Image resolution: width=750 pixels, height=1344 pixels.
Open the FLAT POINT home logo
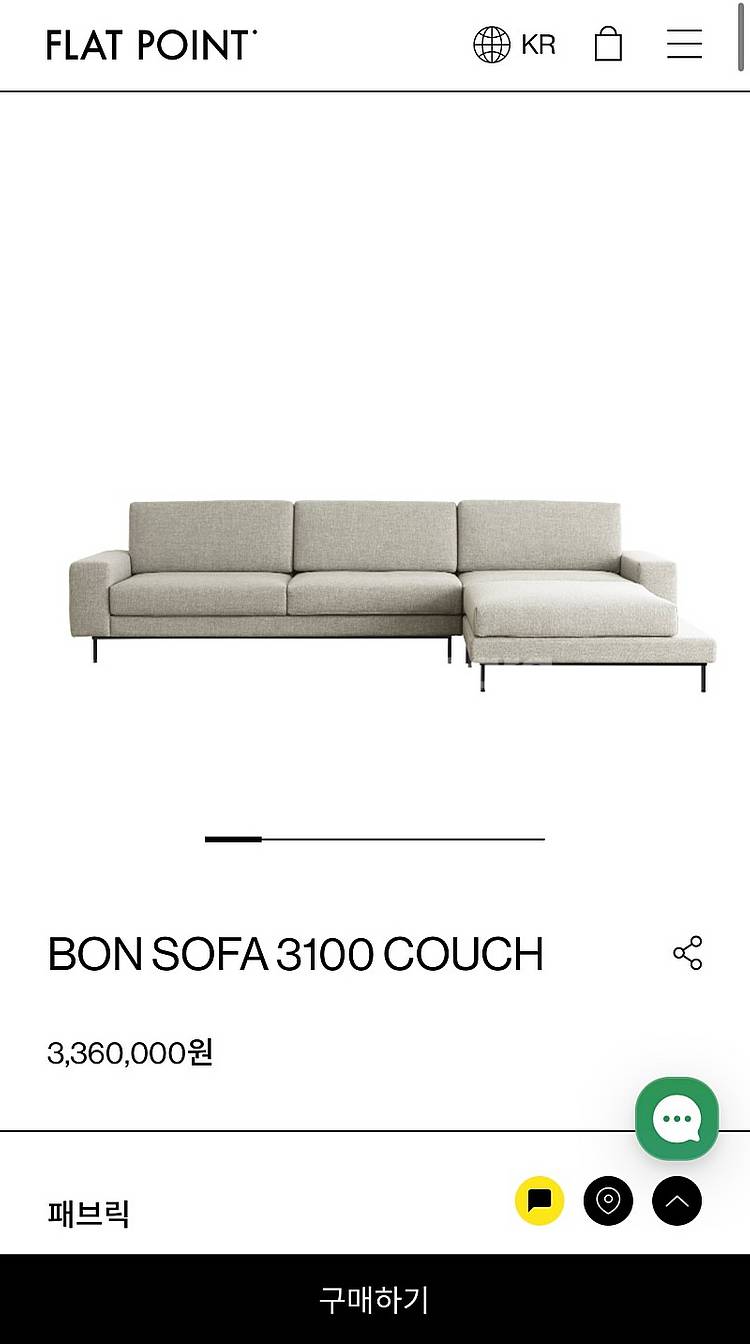pos(151,45)
